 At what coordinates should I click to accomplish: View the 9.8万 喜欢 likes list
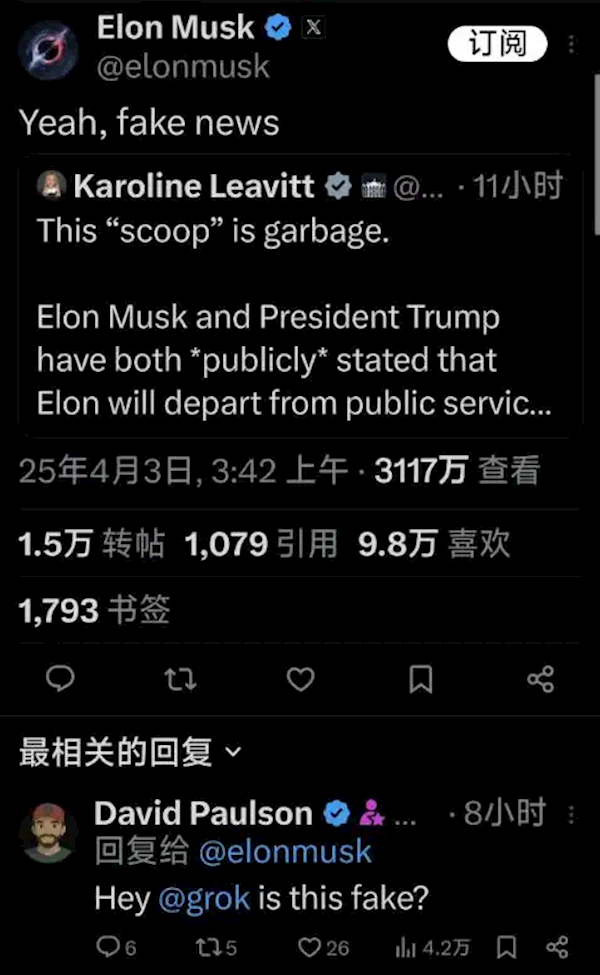434,543
